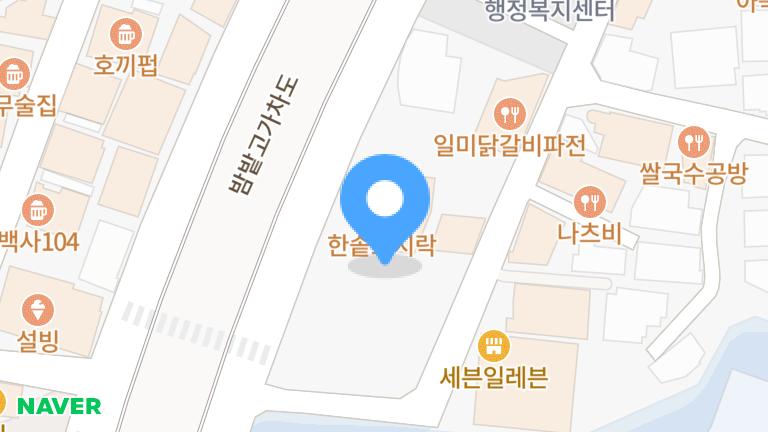Open the 설빙 dessert cafe marker
The width and height of the screenshot is (768, 432).
click(38, 308)
